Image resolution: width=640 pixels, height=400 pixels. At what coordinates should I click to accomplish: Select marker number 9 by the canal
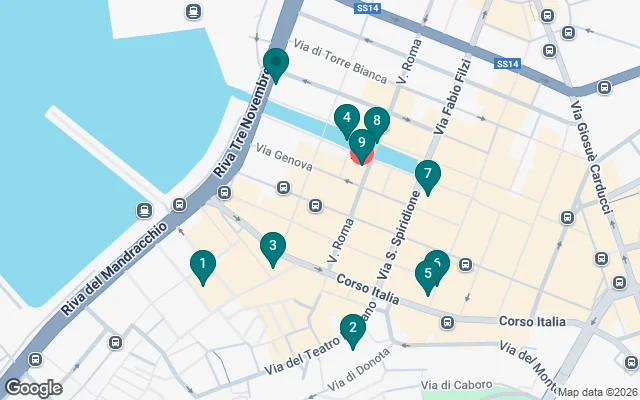pos(362,144)
